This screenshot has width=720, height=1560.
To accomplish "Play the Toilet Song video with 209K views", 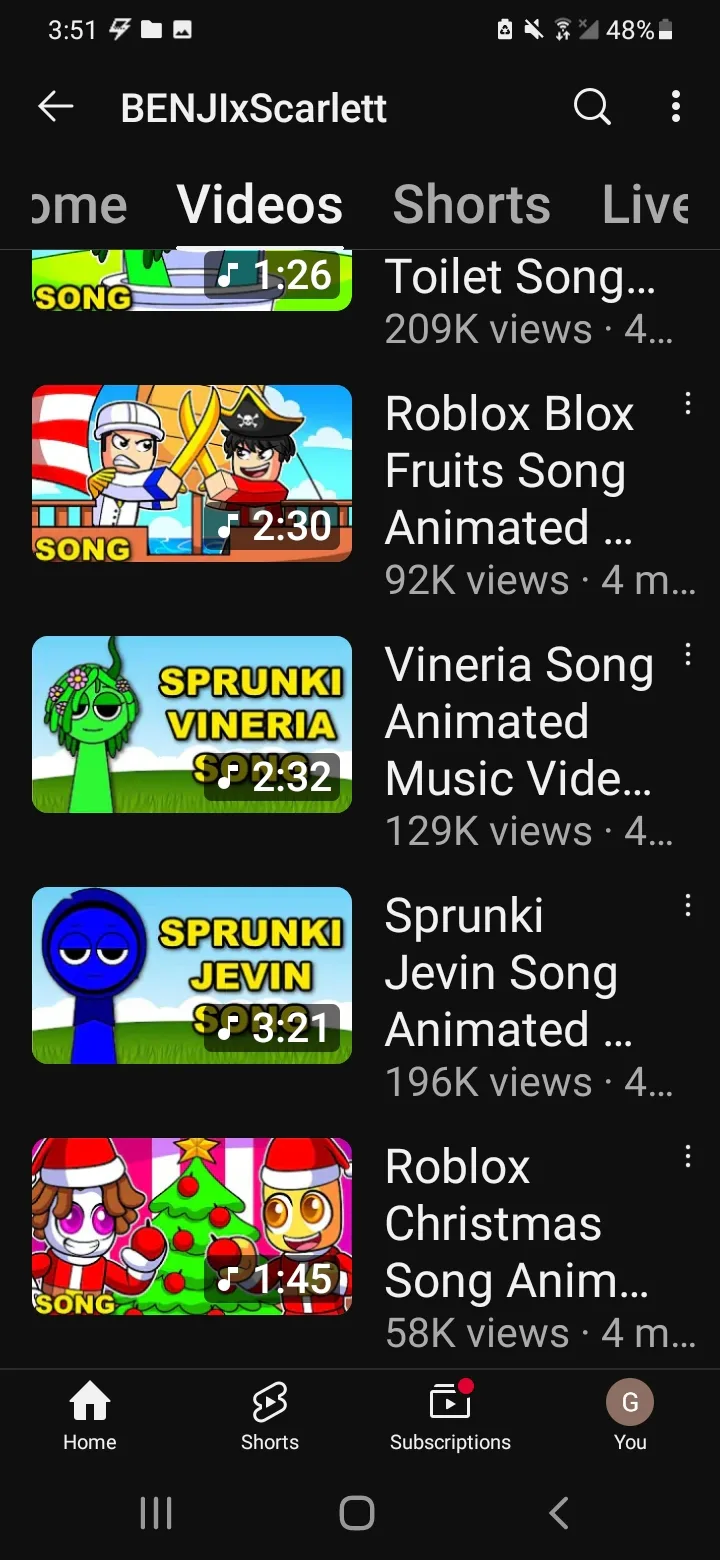I will tap(192, 281).
